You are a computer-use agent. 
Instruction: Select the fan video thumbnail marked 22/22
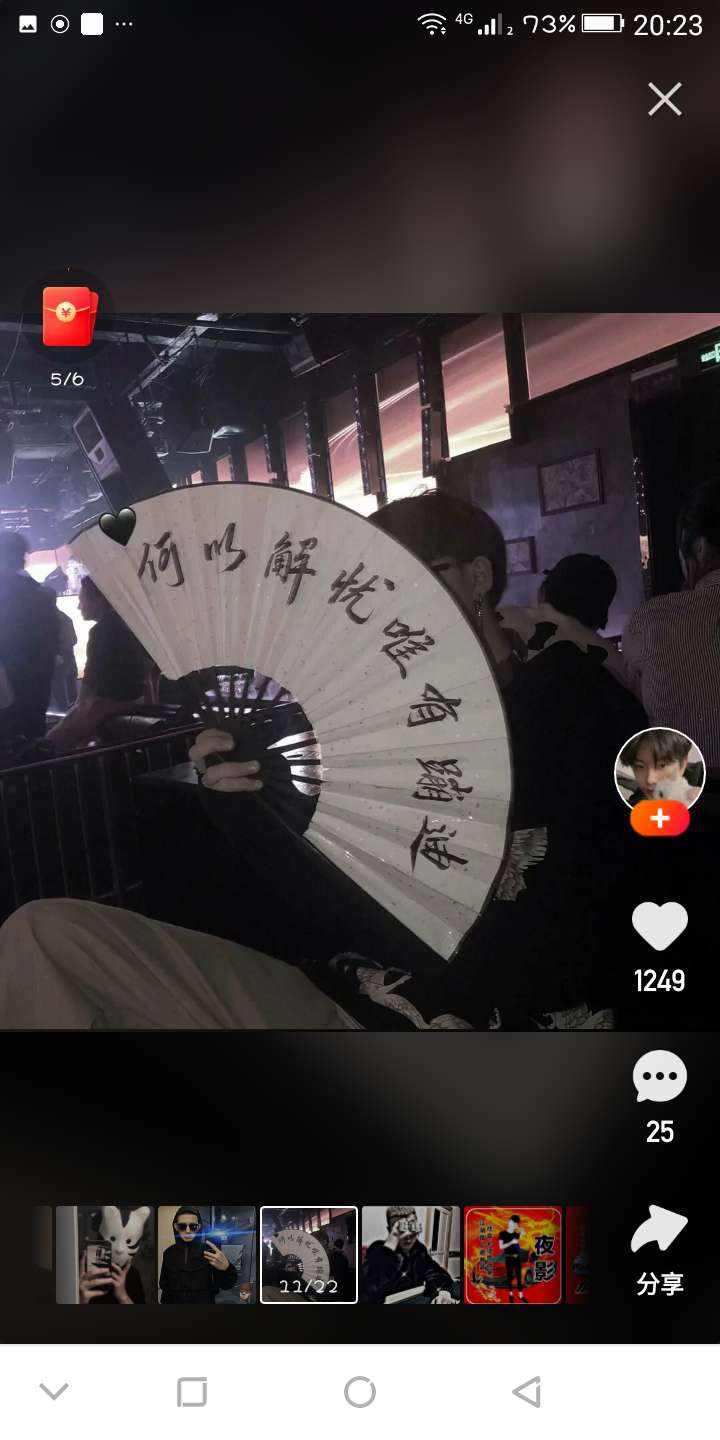click(x=309, y=1255)
